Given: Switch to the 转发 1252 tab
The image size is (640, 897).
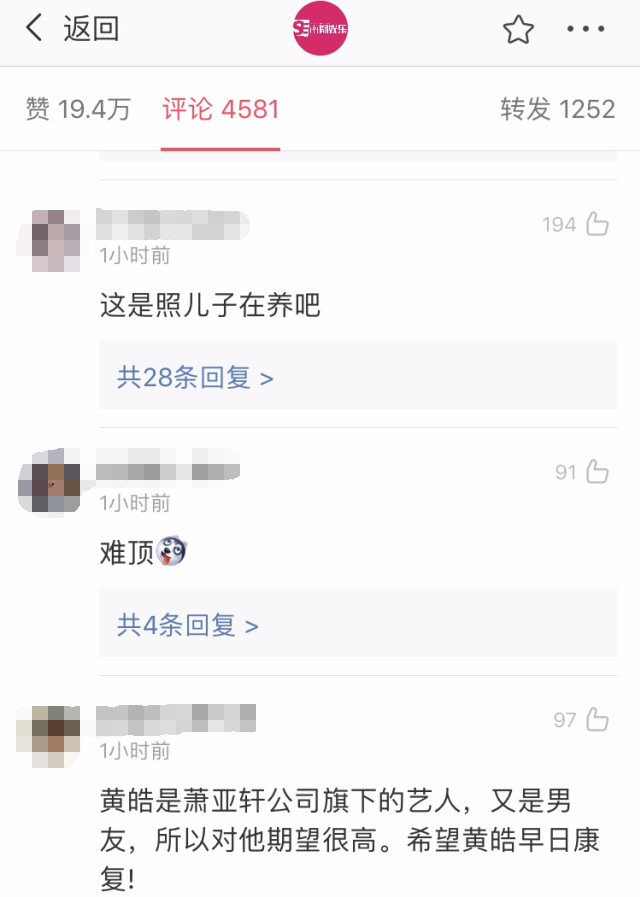Looking at the screenshot, I should click(558, 109).
